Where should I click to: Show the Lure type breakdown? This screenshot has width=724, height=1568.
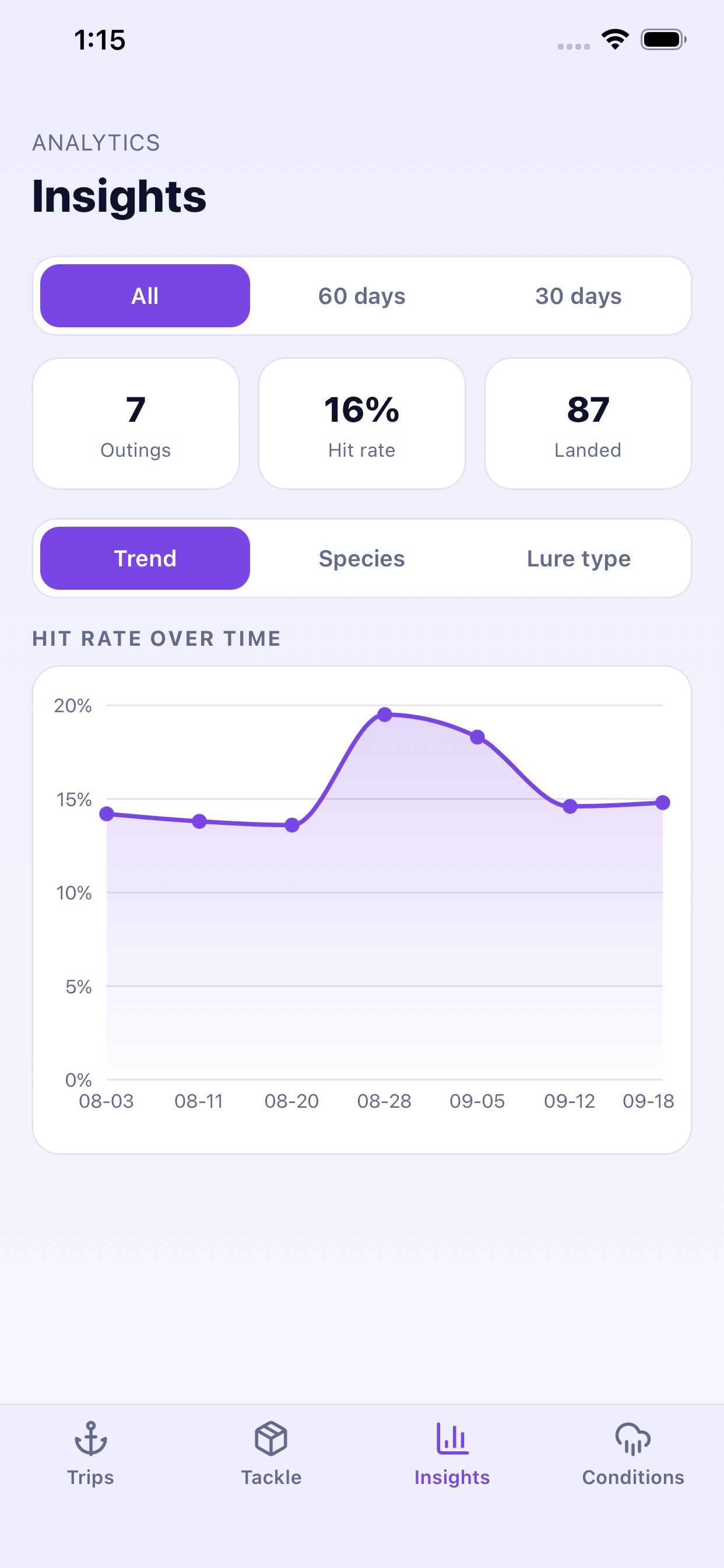[579, 558]
